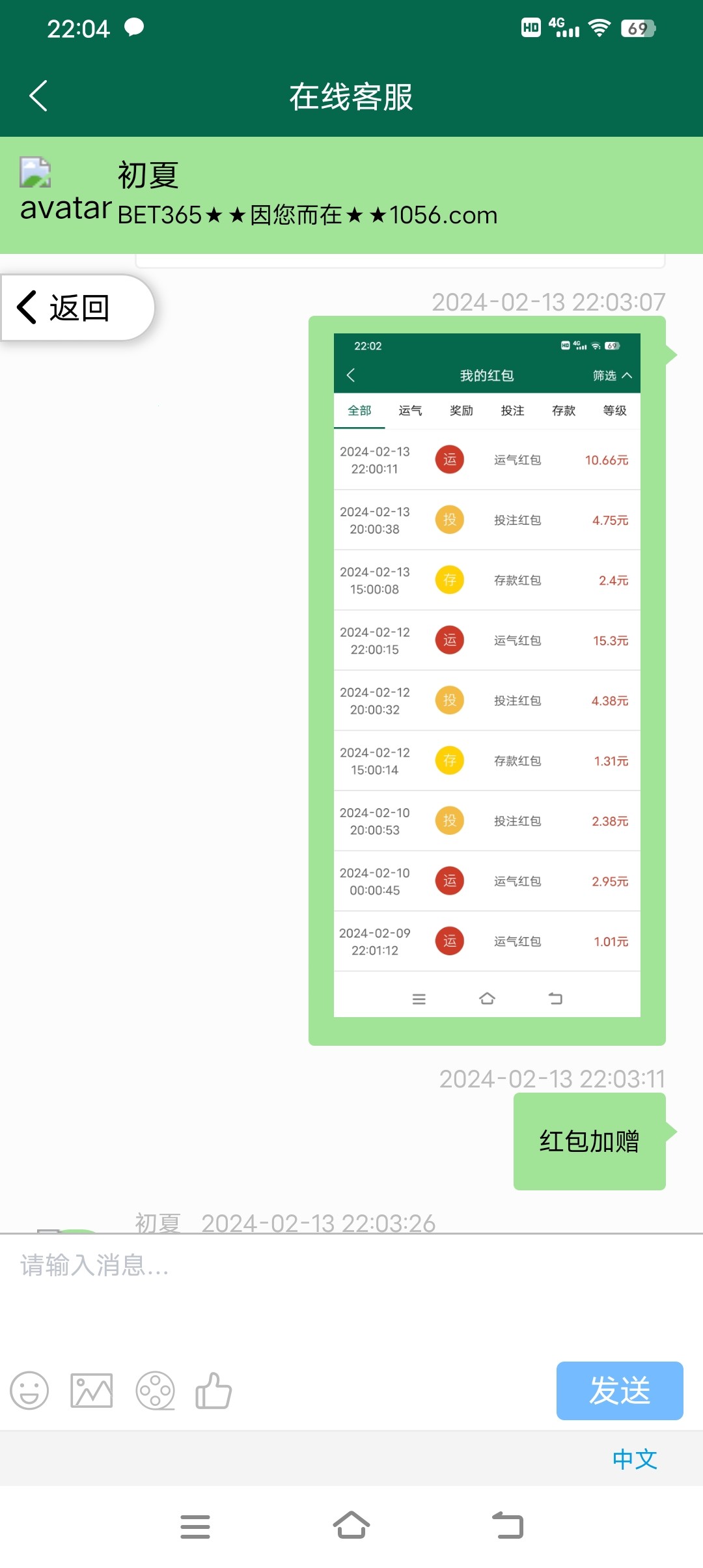The height and width of the screenshot is (1568, 703).
Task: Change language via 中文 link
Action: click(635, 1459)
